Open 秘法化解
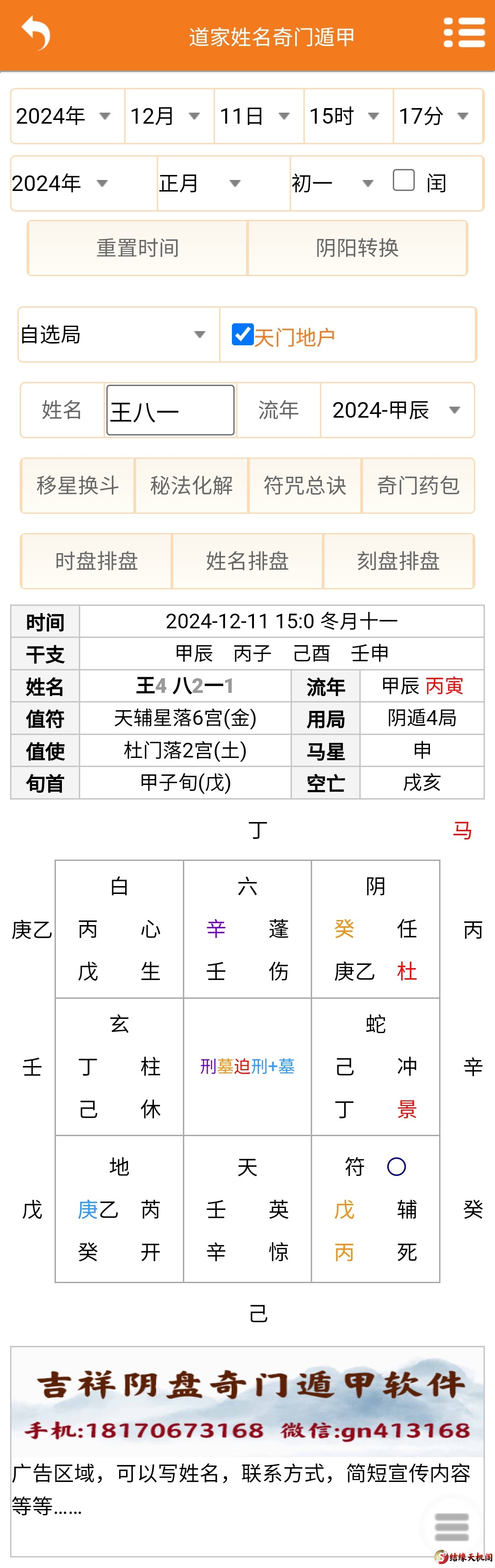Viewport: 495px width, 1568px height. pyautogui.click(x=191, y=486)
